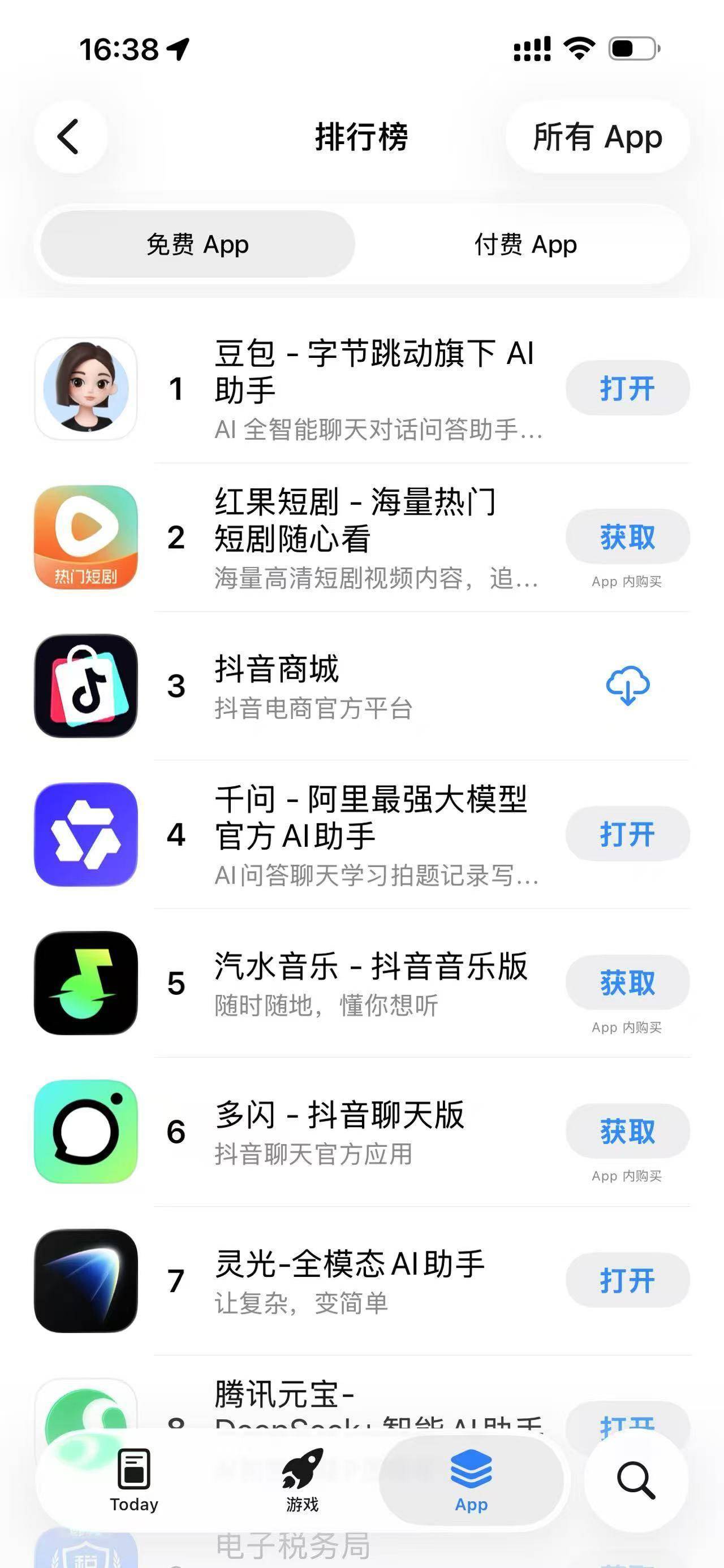The height and width of the screenshot is (1568, 724).
Task: Select the 所有 App filter
Action: (597, 137)
